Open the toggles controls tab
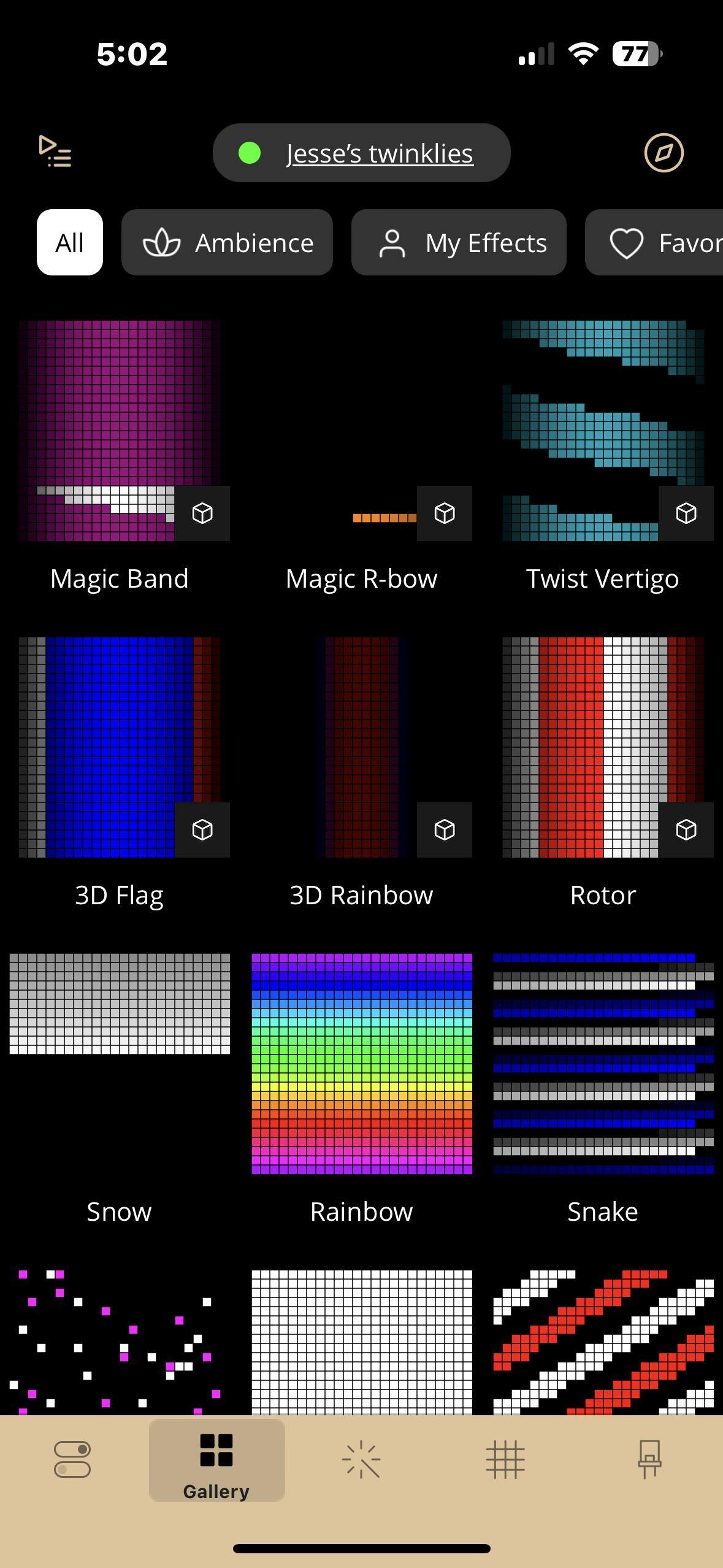This screenshot has height=1568, width=723. point(72,1459)
